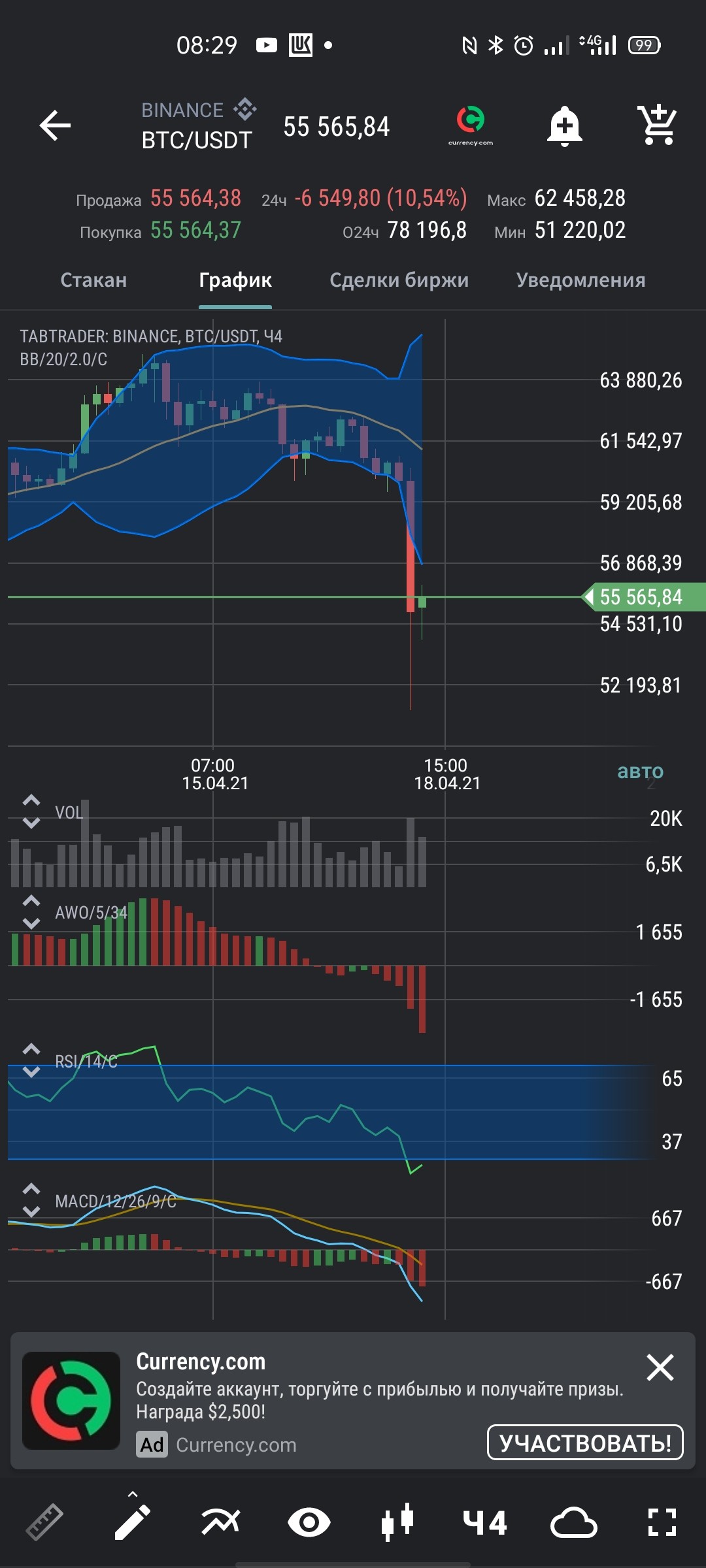Open the Уведомления tab

(x=580, y=280)
